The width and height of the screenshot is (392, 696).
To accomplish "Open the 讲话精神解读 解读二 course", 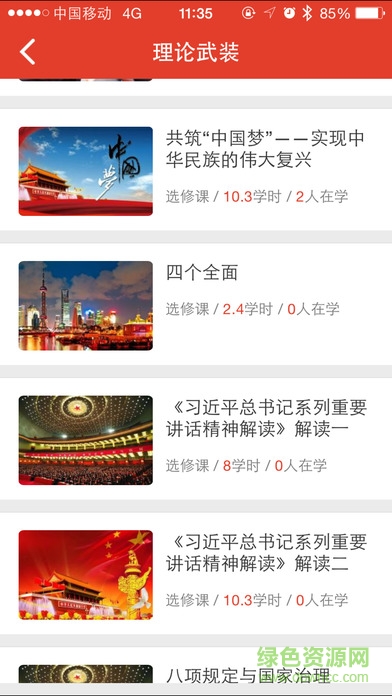I will point(196,573).
